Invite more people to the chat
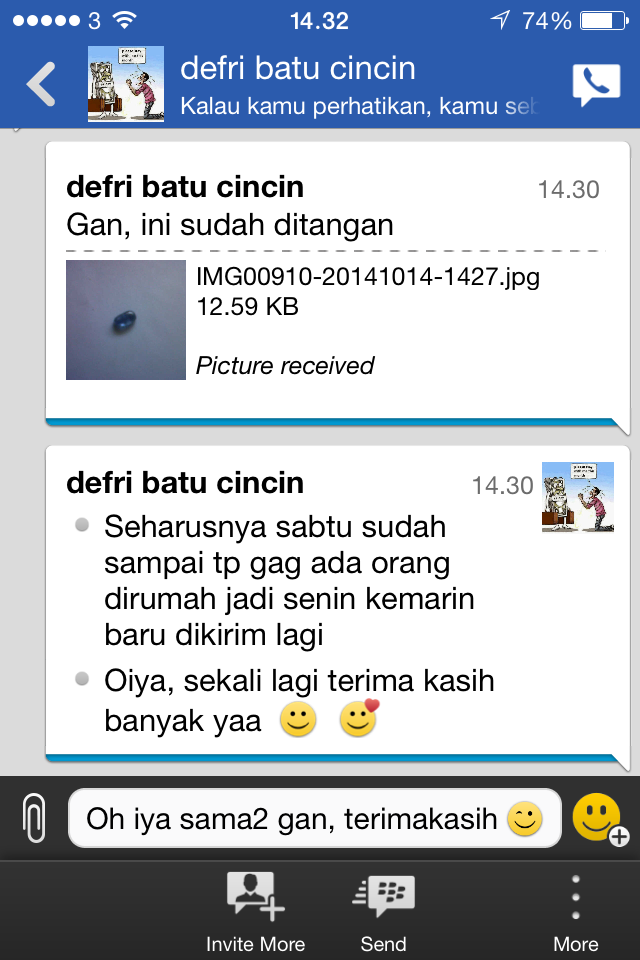The height and width of the screenshot is (960, 640). click(255, 912)
